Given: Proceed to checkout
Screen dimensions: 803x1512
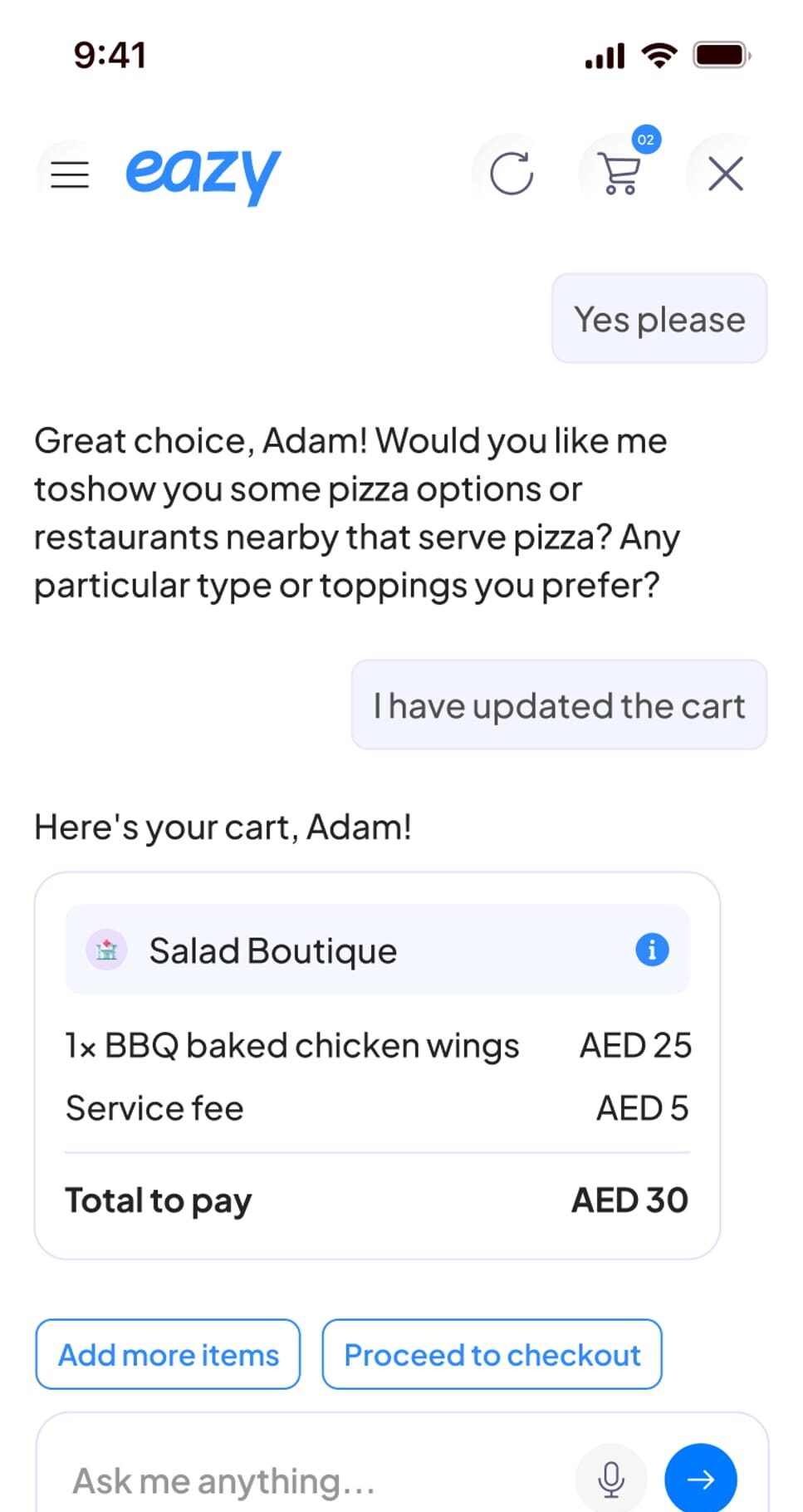Looking at the screenshot, I should [492, 1355].
